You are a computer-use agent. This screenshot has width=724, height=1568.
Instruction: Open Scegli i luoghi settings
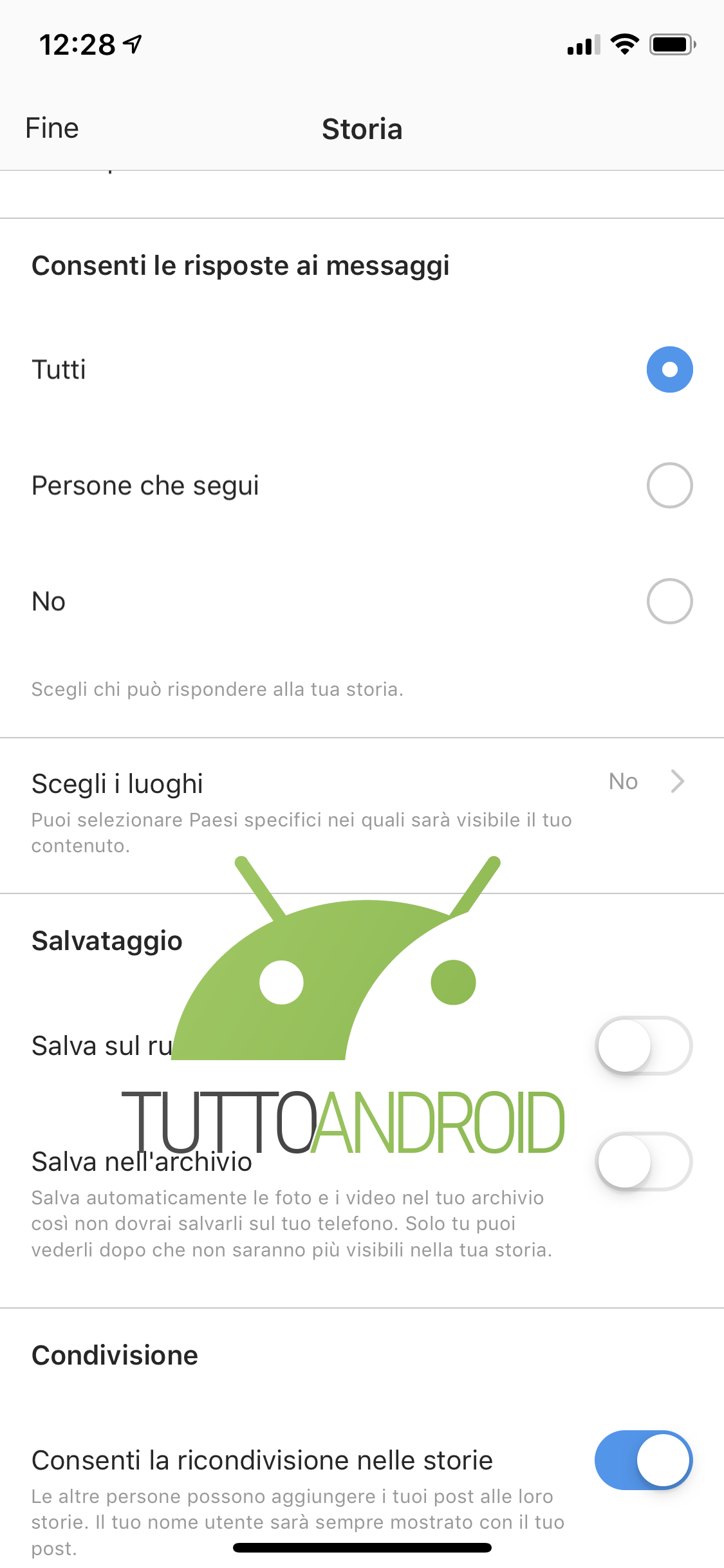(360, 784)
